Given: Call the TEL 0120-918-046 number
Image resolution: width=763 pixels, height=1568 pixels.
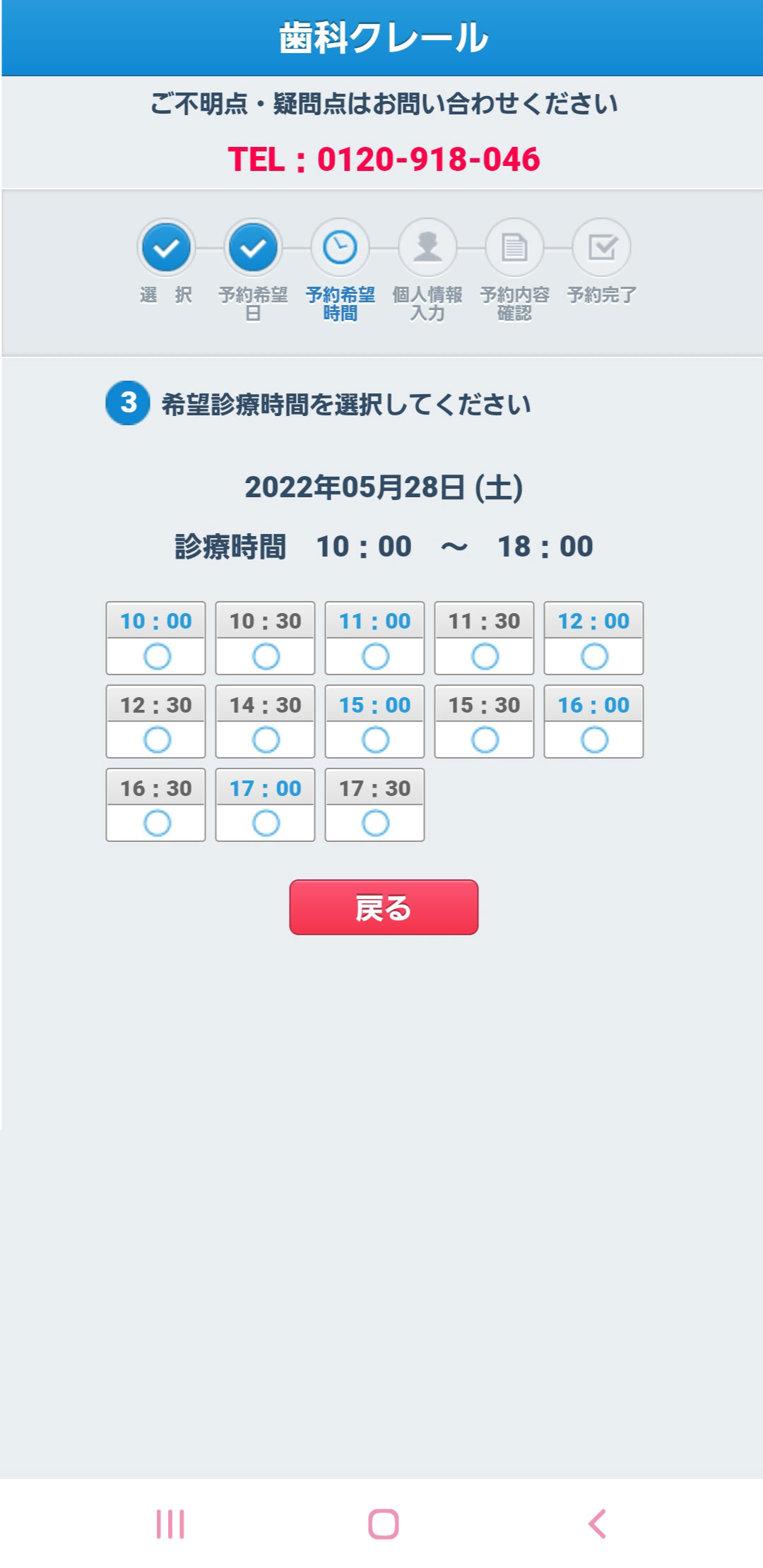Looking at the screenshot, I should [x=384, y=159].
